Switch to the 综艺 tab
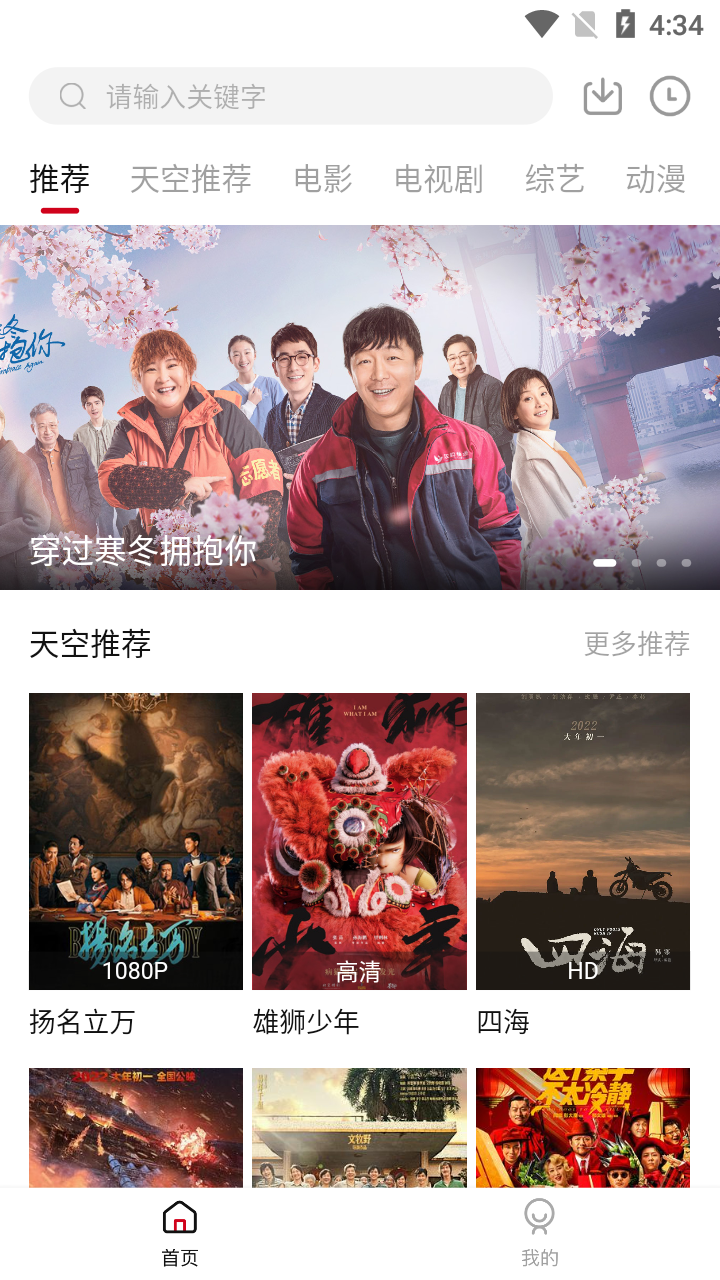 (x=554, y=180)
